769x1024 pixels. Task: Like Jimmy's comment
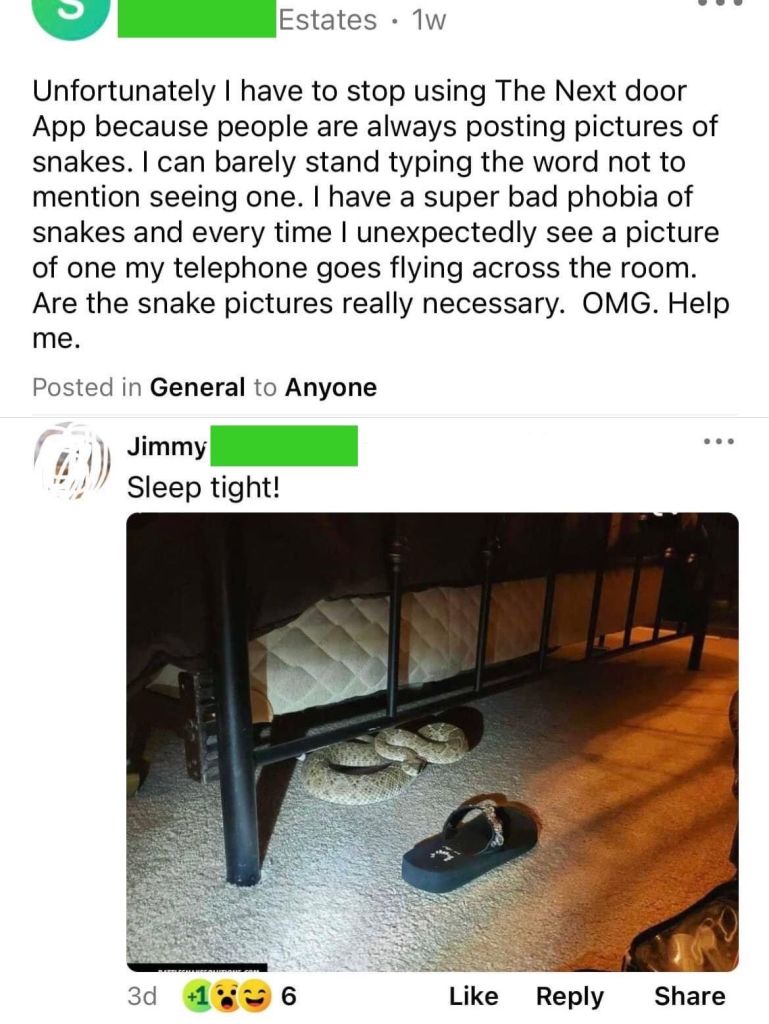coord(473,996)
